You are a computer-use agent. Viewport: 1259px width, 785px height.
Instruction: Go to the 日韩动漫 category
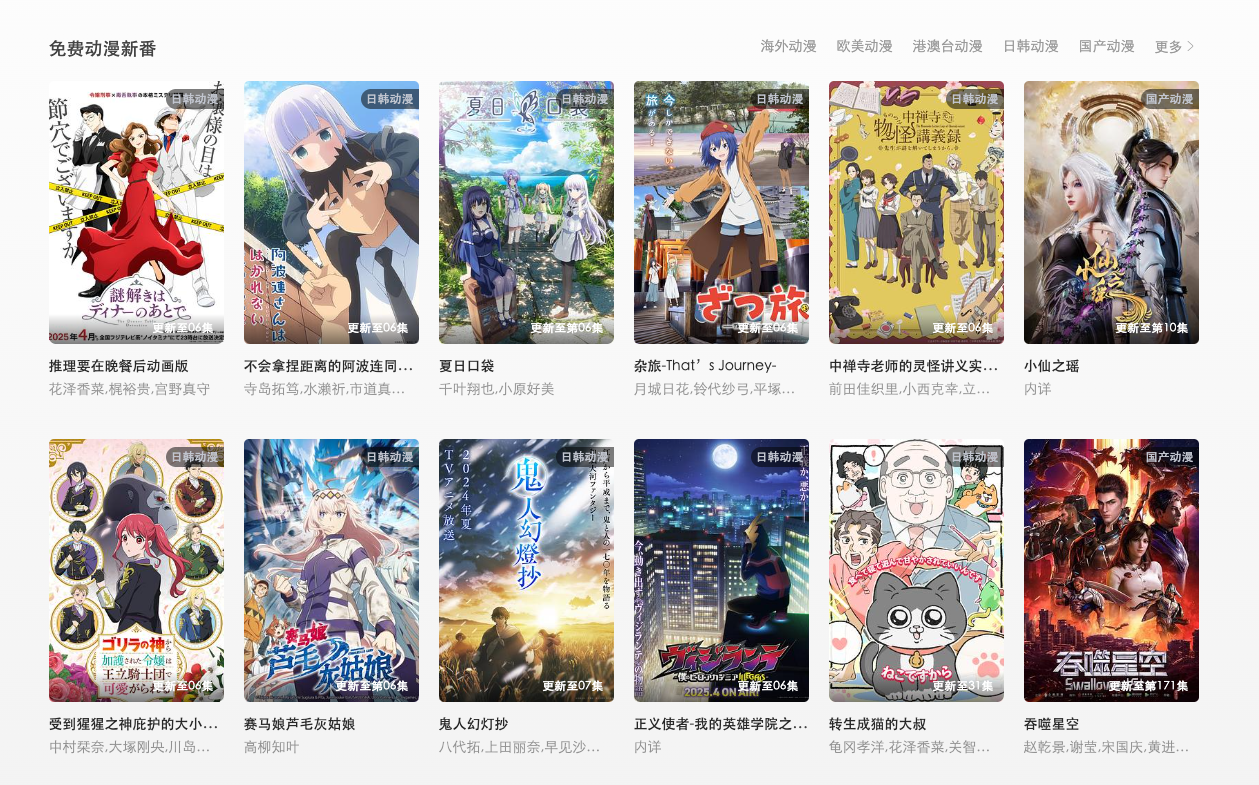point(1030,46)
